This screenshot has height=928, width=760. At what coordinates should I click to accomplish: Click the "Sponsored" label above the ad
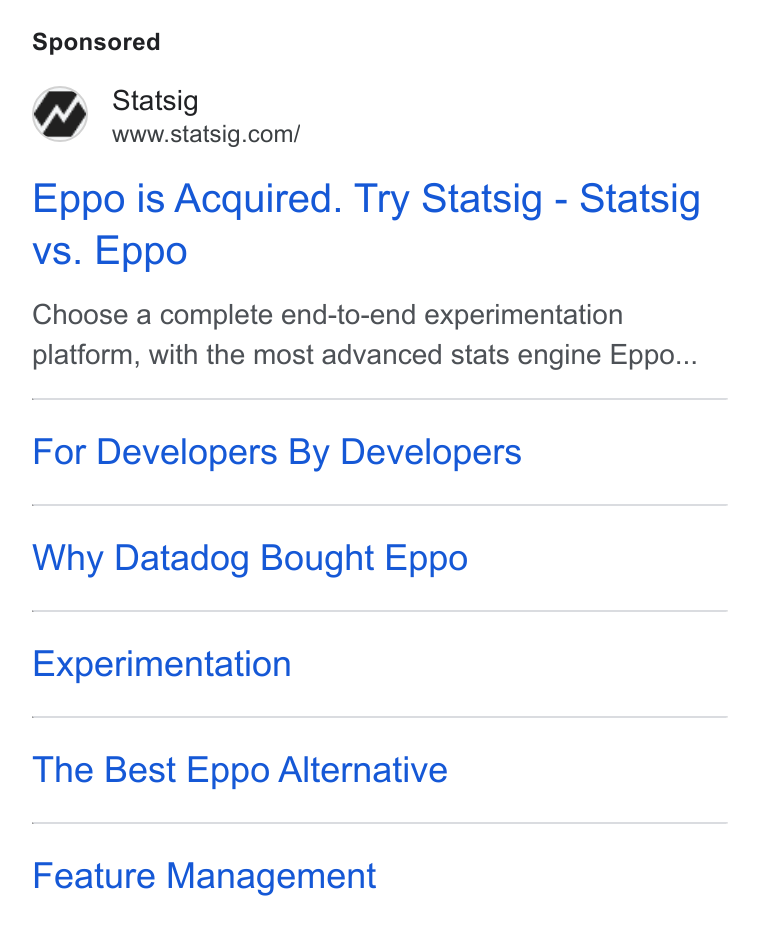[96, 42]
